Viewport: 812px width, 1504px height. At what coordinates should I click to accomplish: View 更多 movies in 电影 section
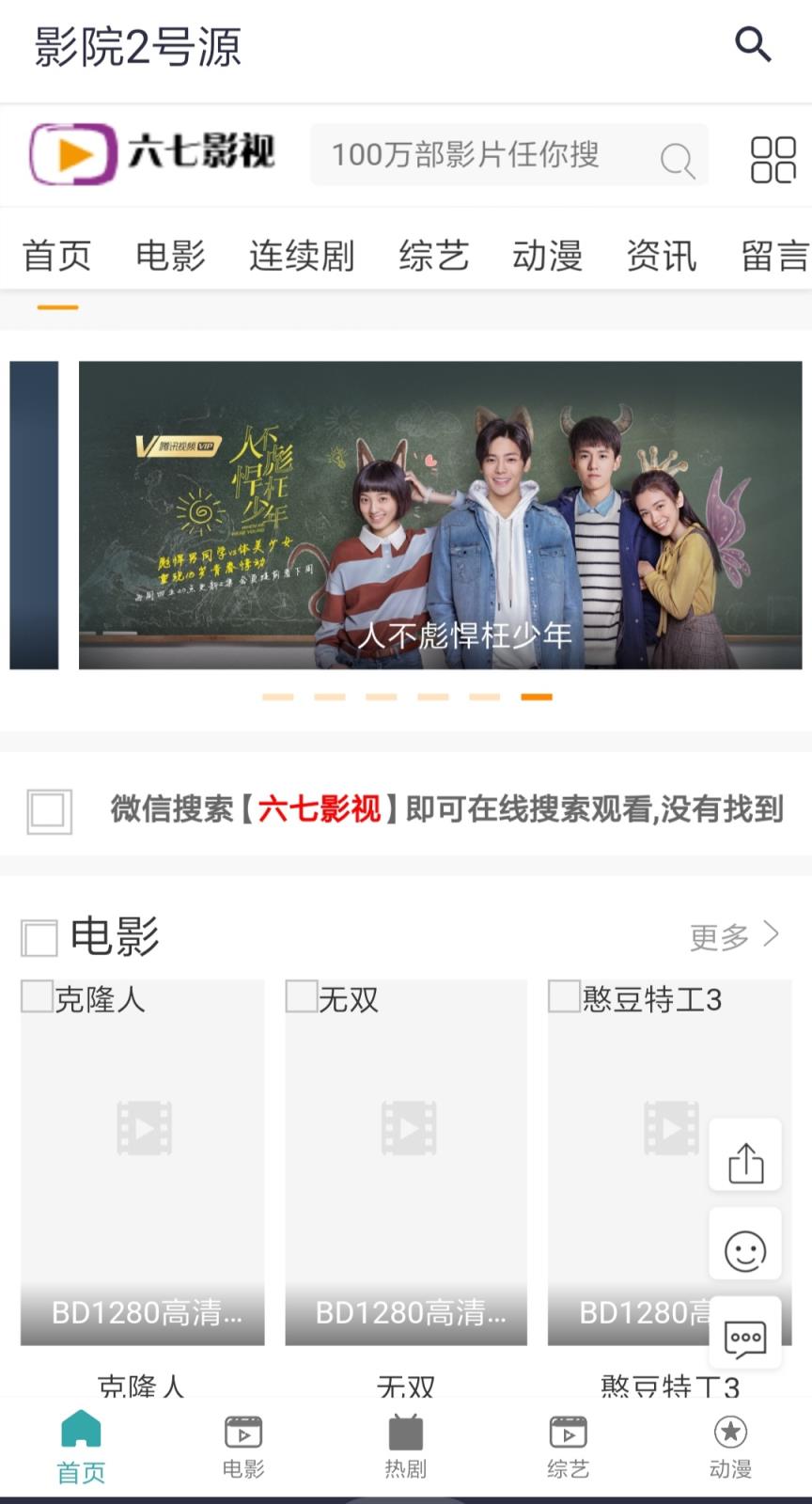pyautogui.click(x=734, y=936)
